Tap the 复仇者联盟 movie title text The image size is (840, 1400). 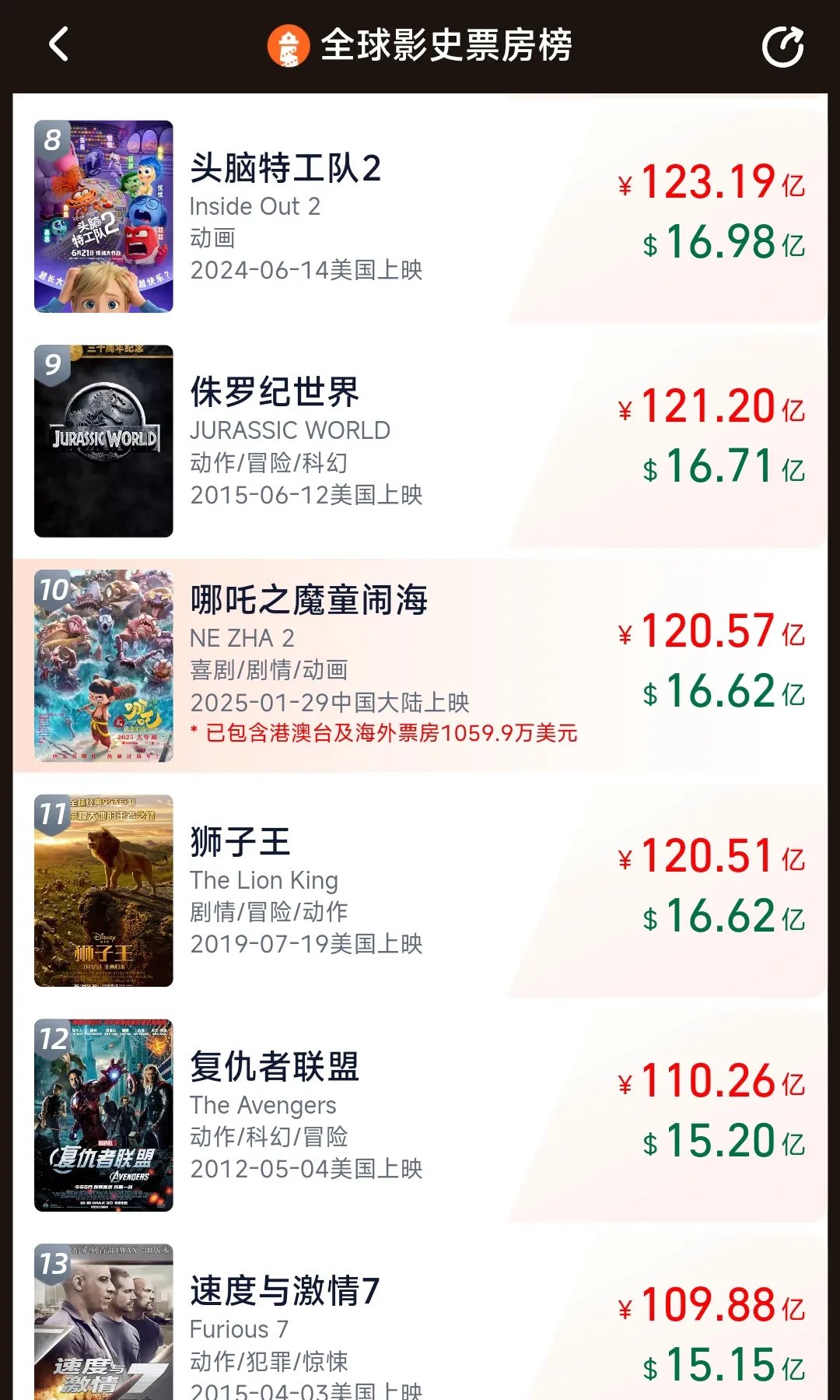point(276,1067)
